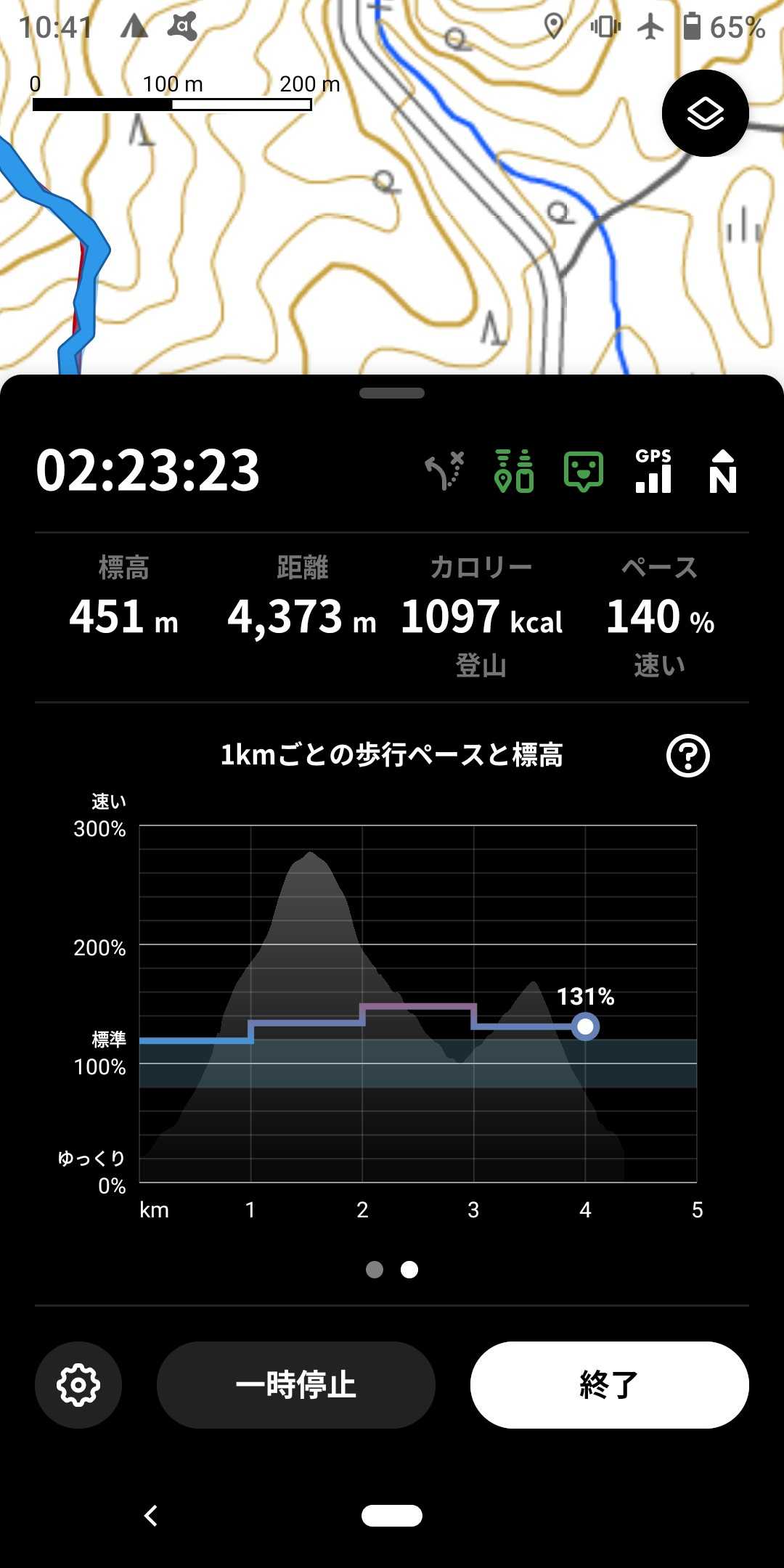This screenshot has height=1568, width=784.
Task: Tap the system back arrow
Action: click(151, 1516)
